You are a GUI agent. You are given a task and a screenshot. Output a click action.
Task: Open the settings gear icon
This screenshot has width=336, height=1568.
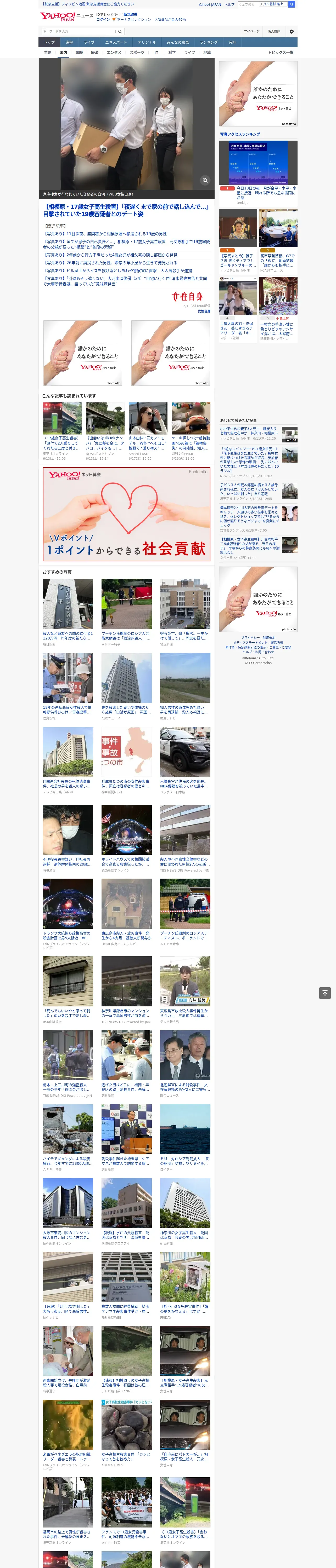click(x=292, y=31)
